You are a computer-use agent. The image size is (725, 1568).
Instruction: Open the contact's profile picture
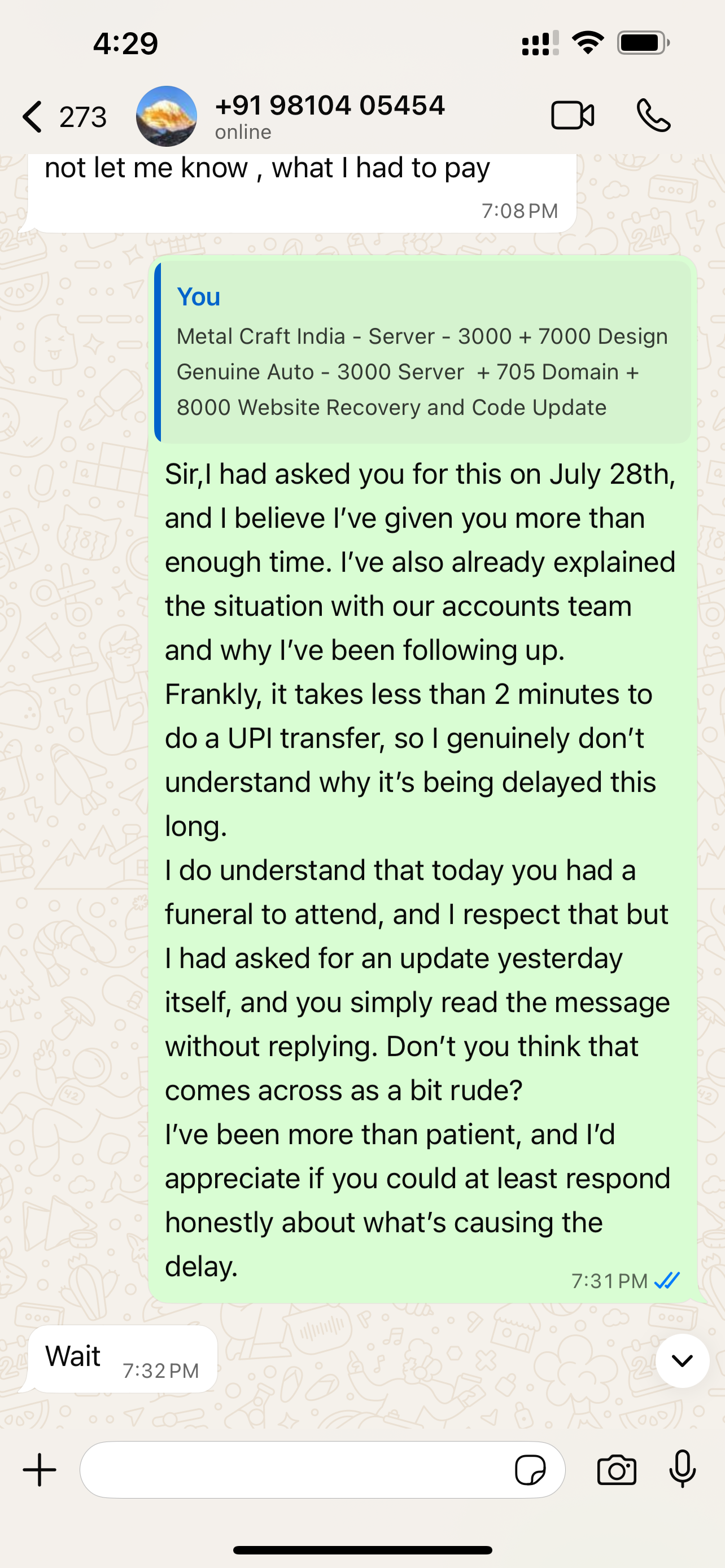[166, 116]
